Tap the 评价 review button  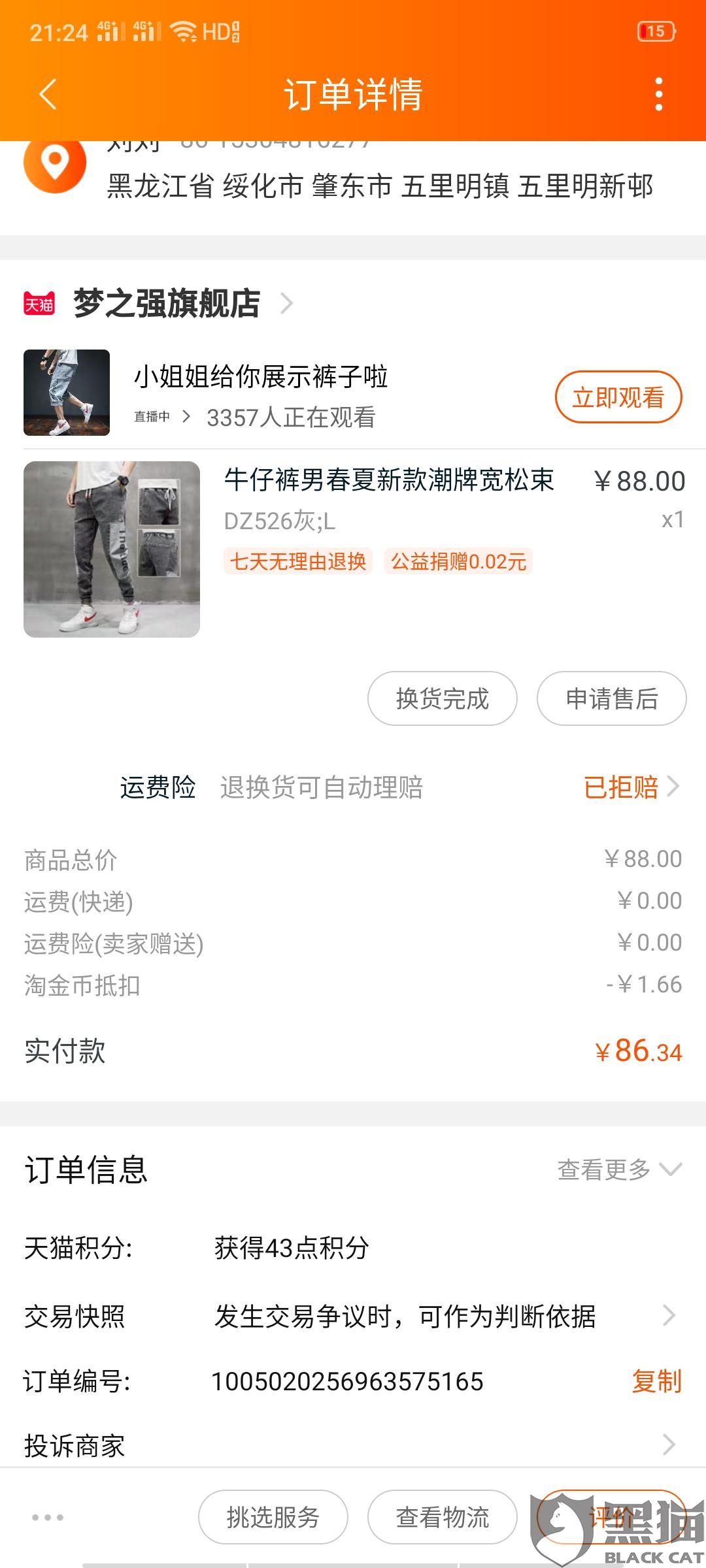tap(611, 1517)
